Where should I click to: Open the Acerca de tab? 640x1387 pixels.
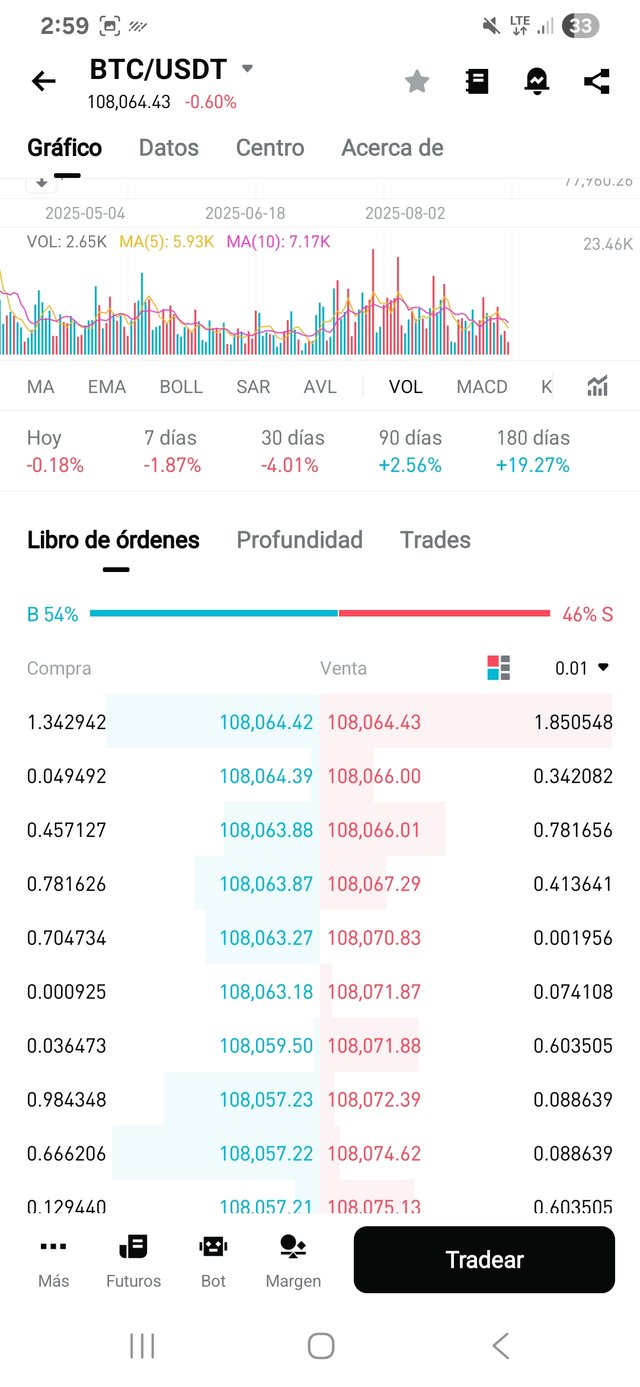pos(392,148)
